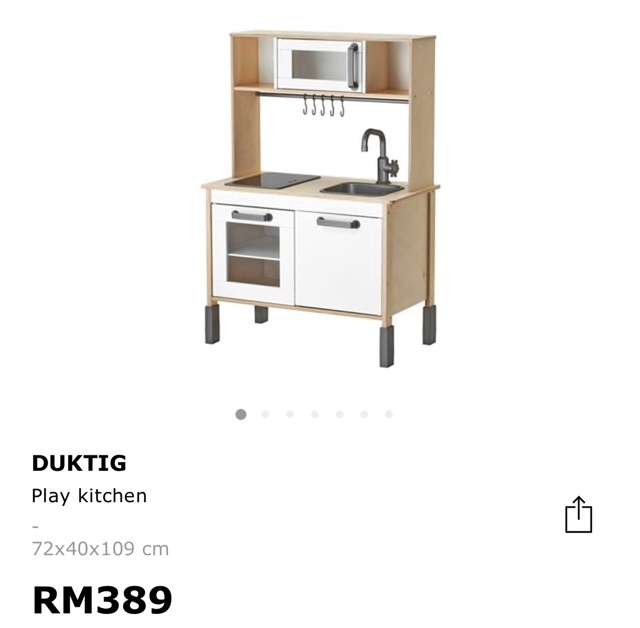The height and width of the screenshot is (628, 640).
Task: Share the DUKTIG play kitchen product
Action: [578, 516]
